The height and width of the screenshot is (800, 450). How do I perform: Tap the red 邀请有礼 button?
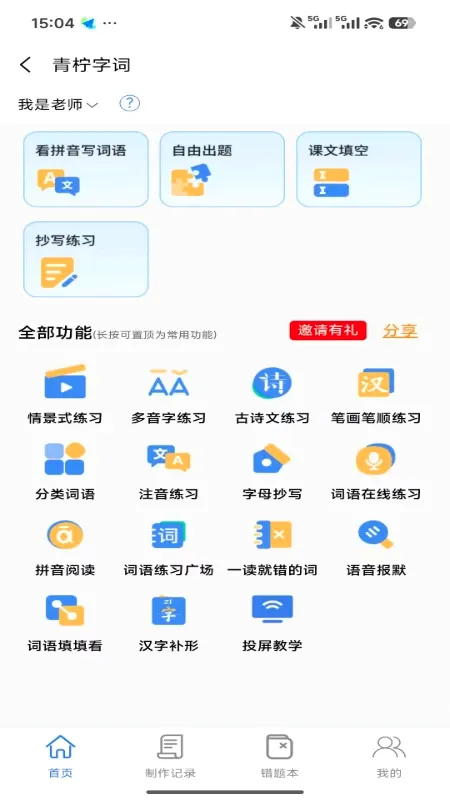coord(328,330)
